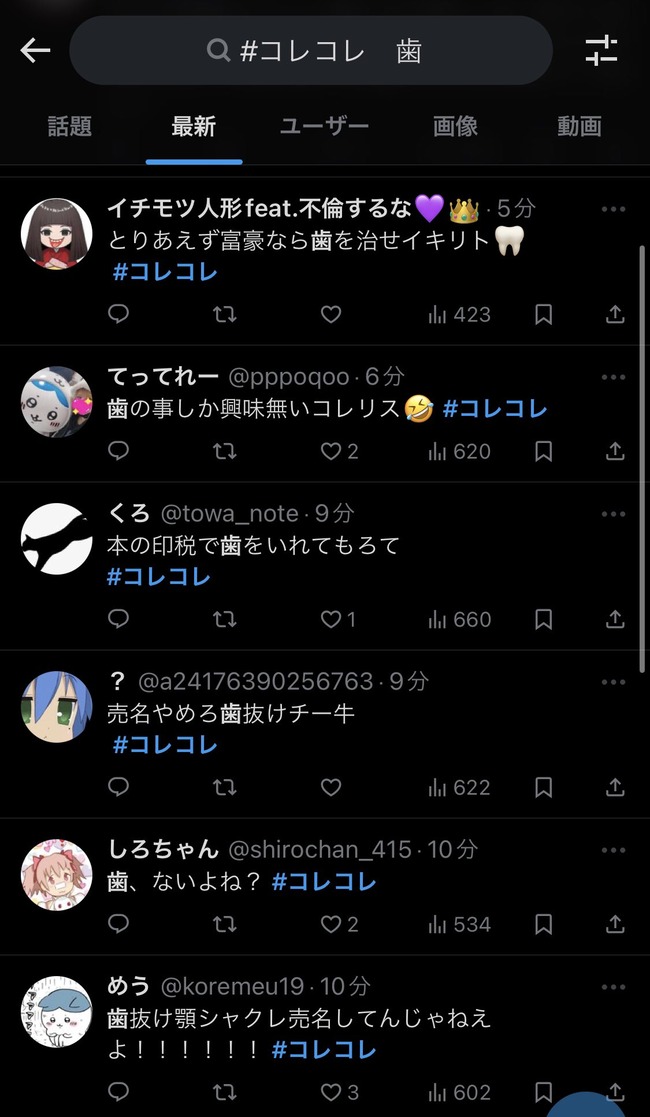Image resolution: width=650 pixels, height=1117 pixels.
Task: Like the post by イチモツ人形feat.不倫するな
Action: 331,315
